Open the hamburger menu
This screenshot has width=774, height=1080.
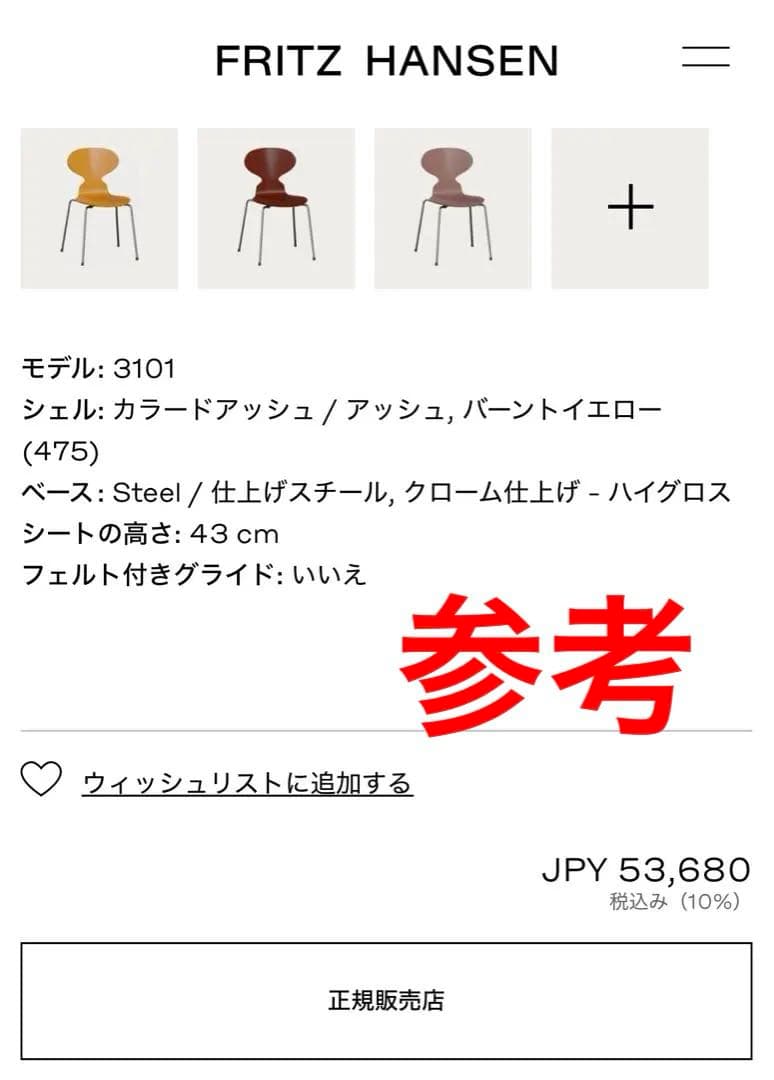[706, 58]
